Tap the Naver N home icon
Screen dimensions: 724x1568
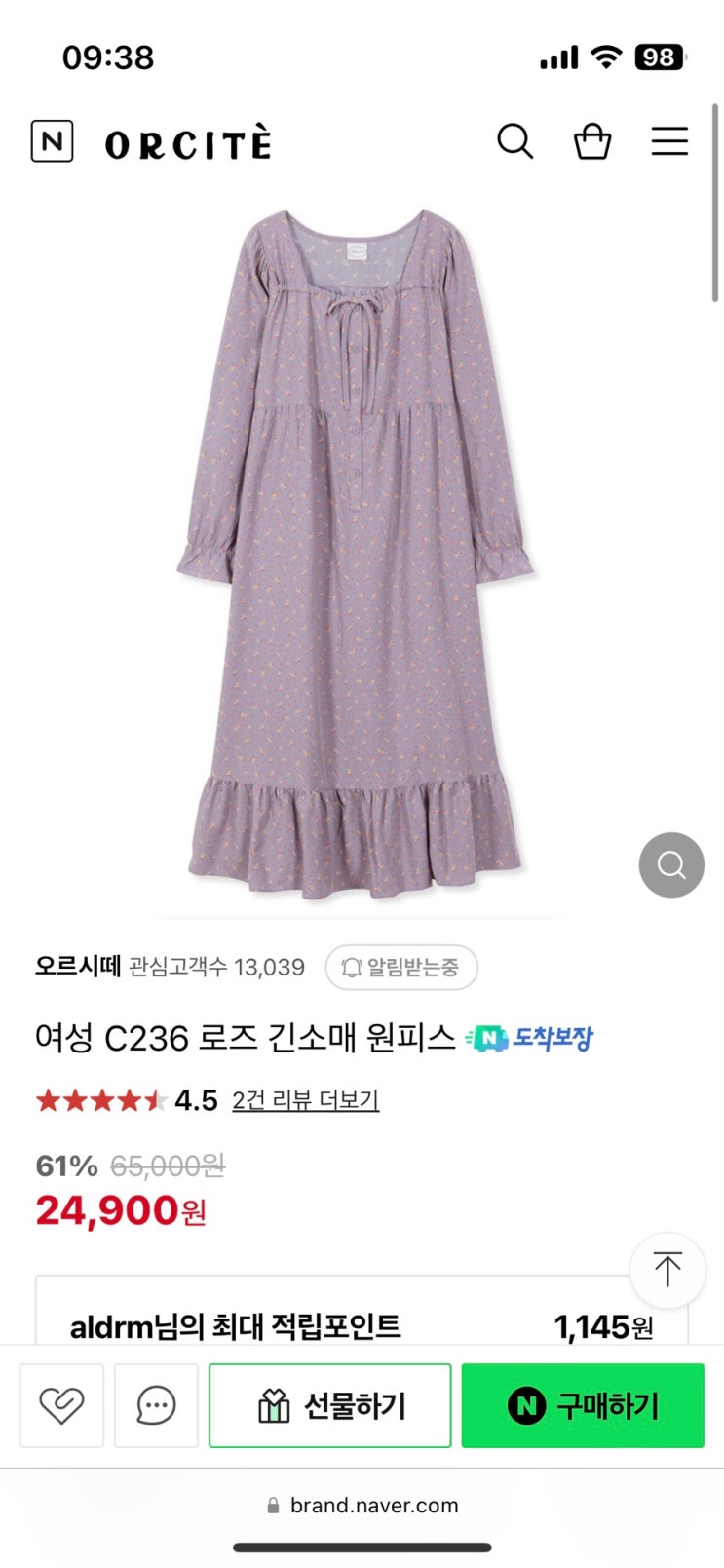(x=52, y=142)
